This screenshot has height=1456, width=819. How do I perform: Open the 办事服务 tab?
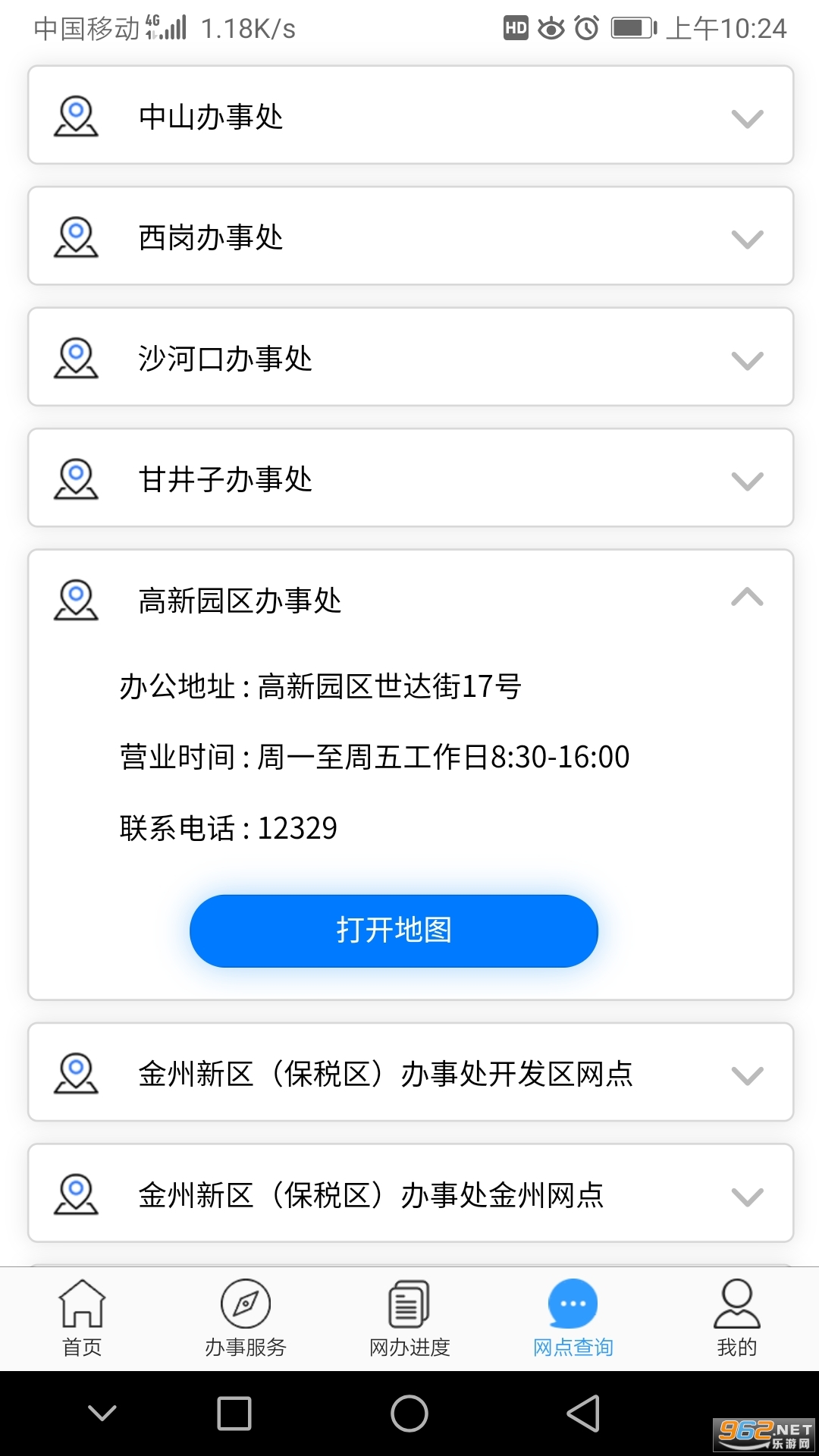tap(246, 1318)
